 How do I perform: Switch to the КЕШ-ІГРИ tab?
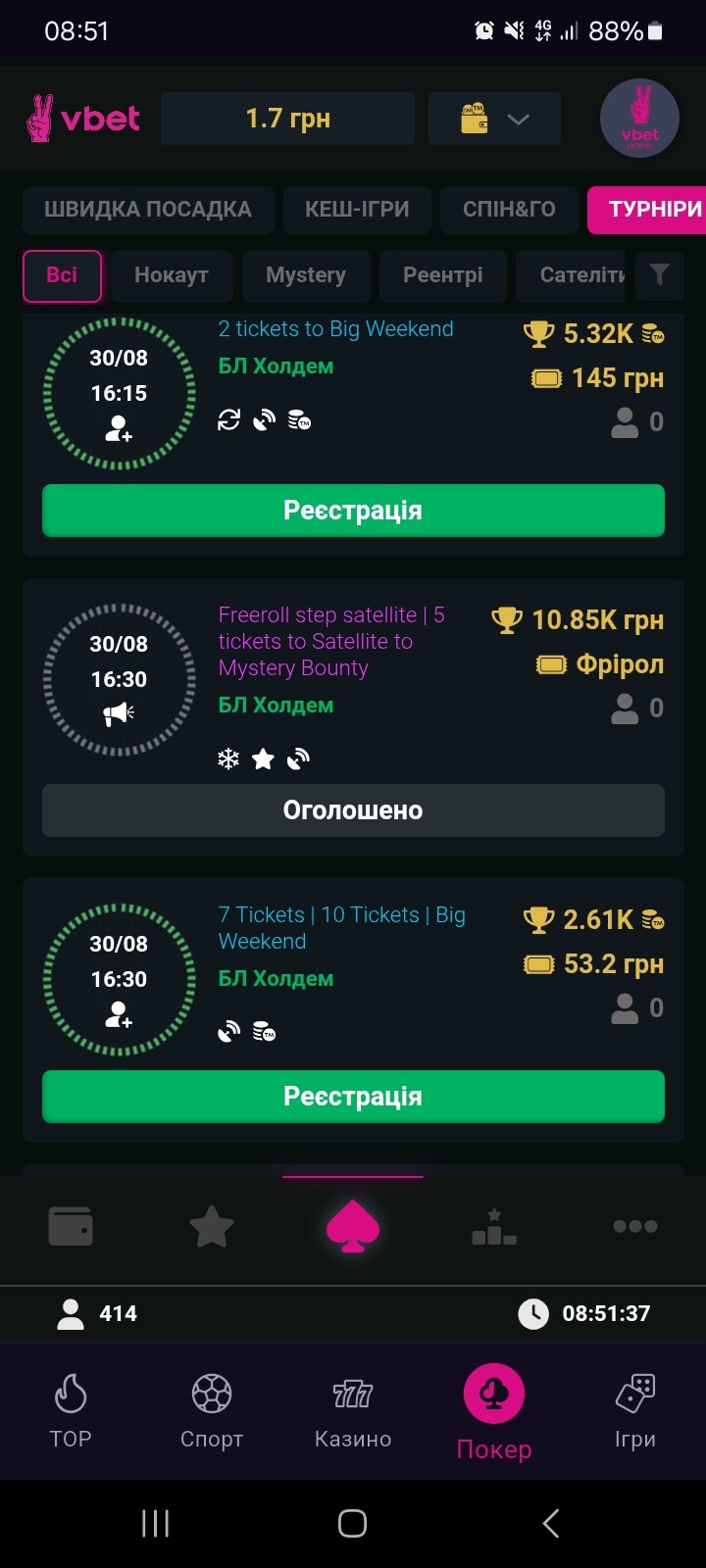tap(357, 209)
